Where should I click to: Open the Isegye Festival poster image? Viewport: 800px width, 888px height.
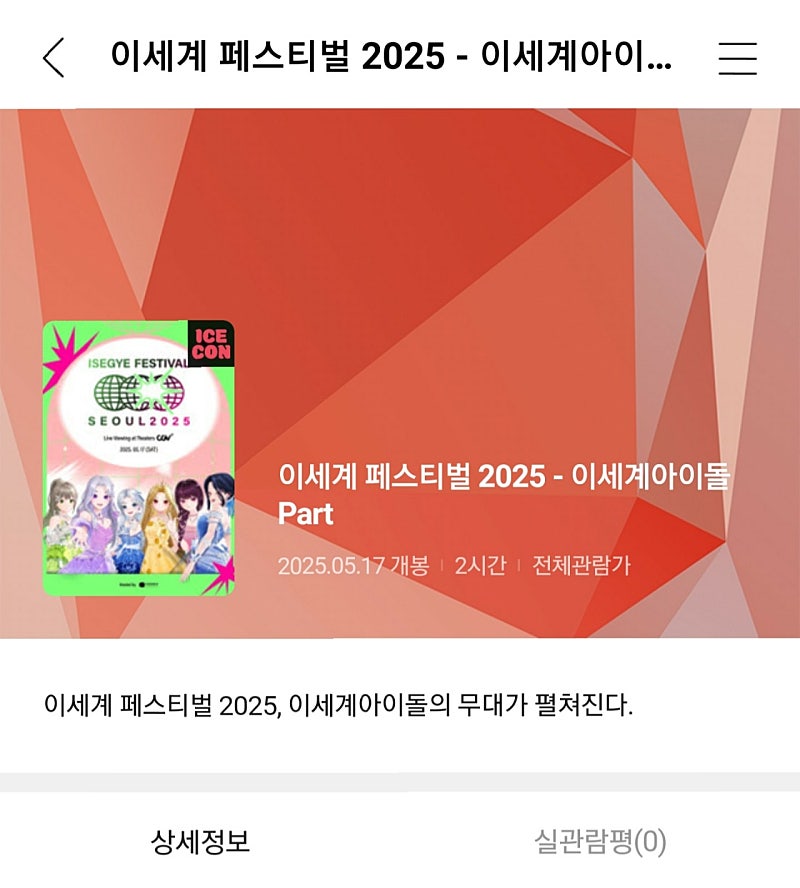[x=138, y=458]
